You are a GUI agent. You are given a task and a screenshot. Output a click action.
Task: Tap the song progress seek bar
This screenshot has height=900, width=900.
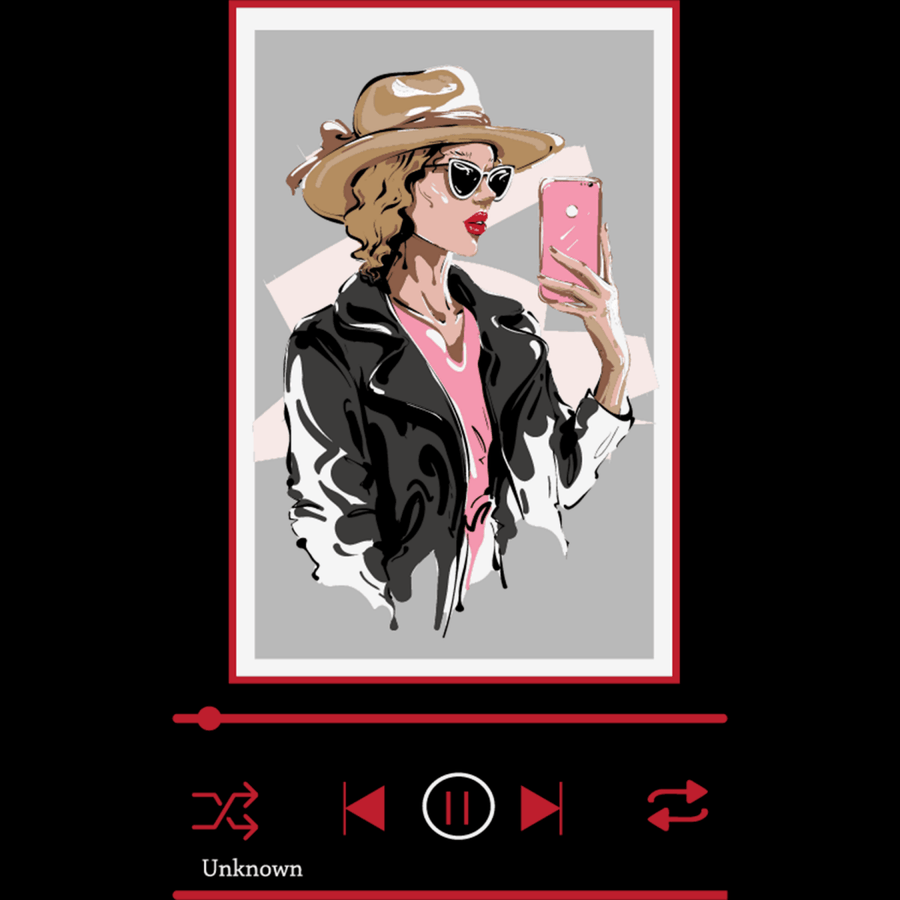click(x=450, y=718)
